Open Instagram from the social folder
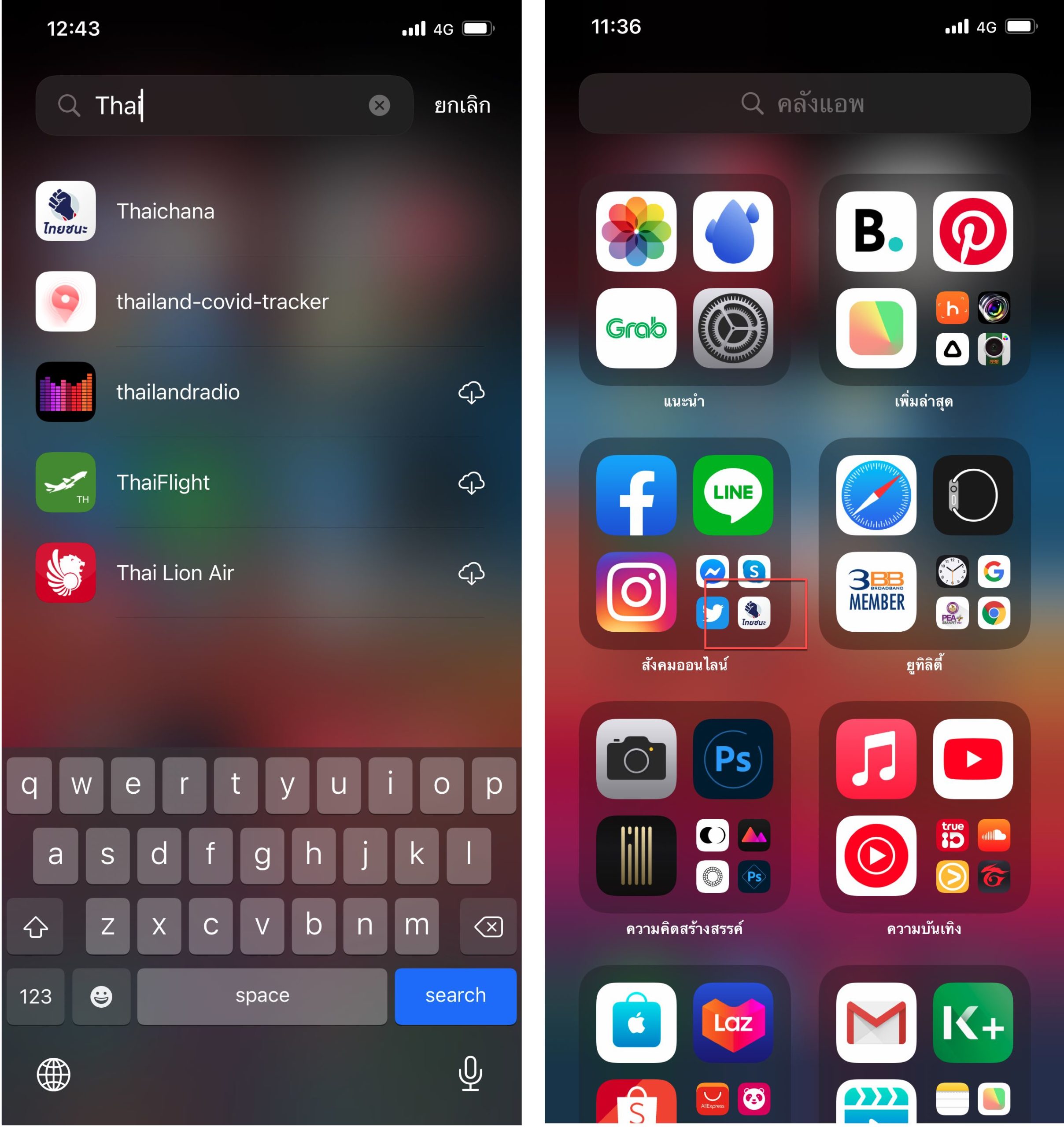The height and width of the screenshot is (1127, 1064). point(636,592)
